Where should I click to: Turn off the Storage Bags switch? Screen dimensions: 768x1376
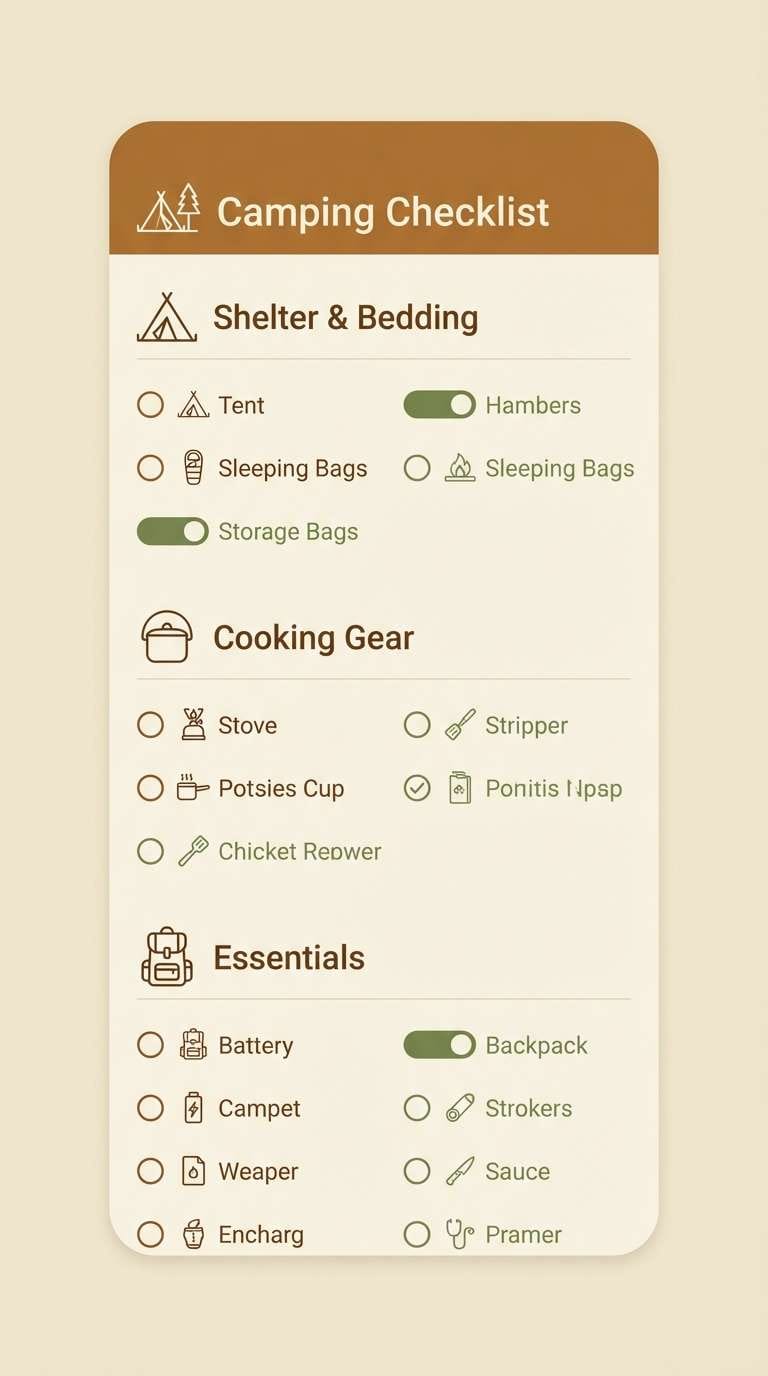point(172,531)
